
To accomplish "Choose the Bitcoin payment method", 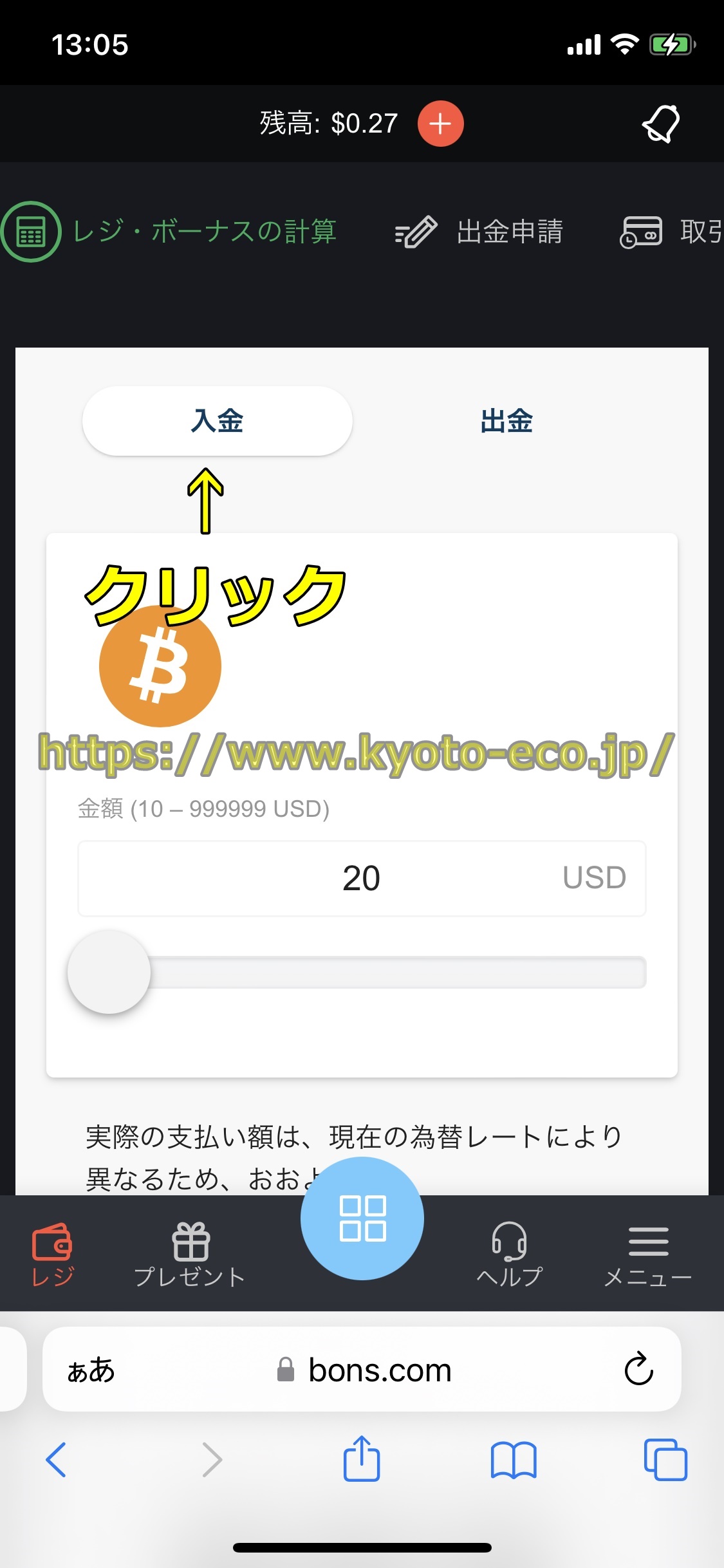I will pyautogui.click(x=160, y=667).
